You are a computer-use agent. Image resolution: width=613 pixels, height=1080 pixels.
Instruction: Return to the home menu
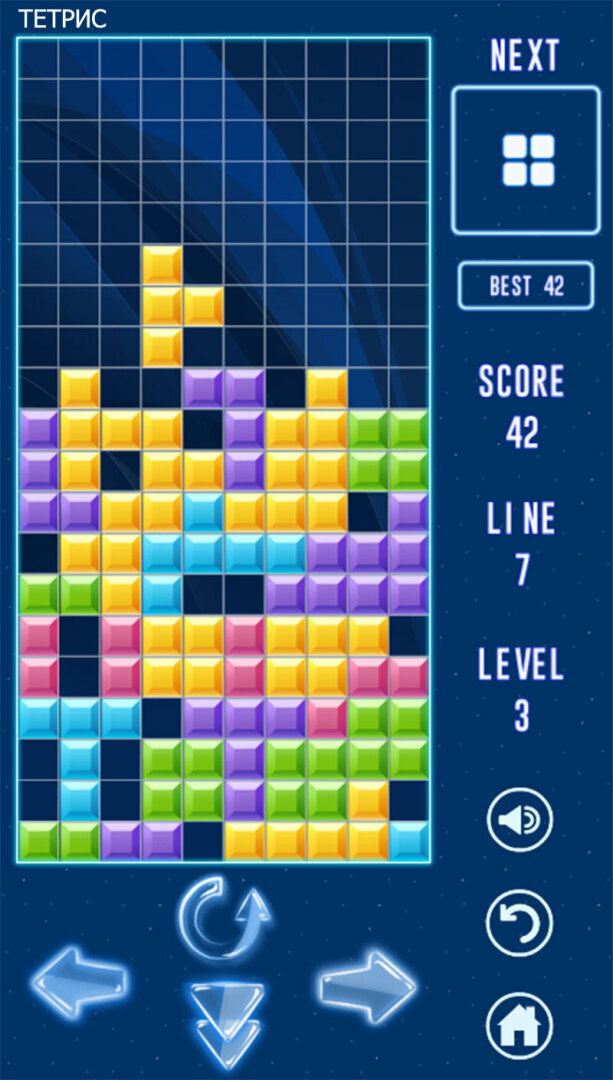519,1023
